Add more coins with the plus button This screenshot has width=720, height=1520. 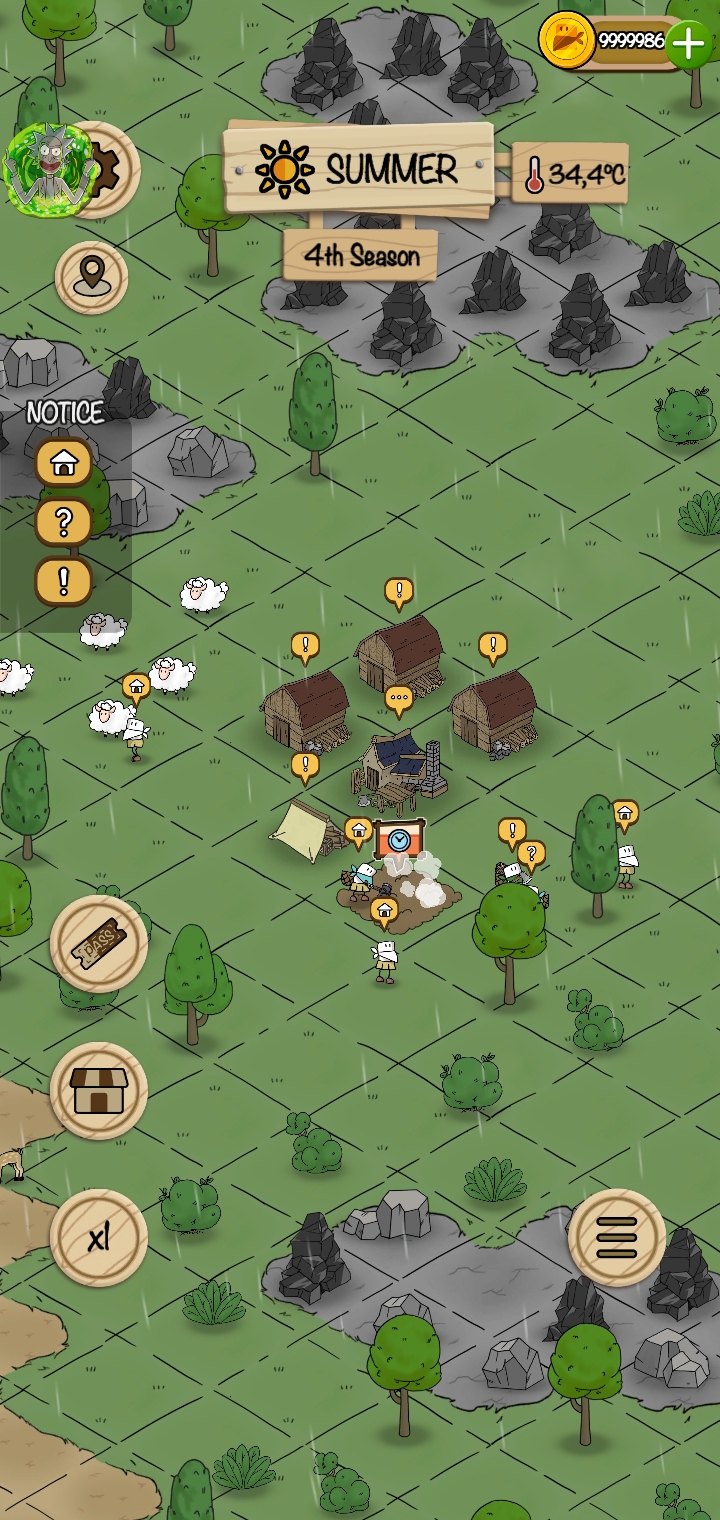click(689, 43)
